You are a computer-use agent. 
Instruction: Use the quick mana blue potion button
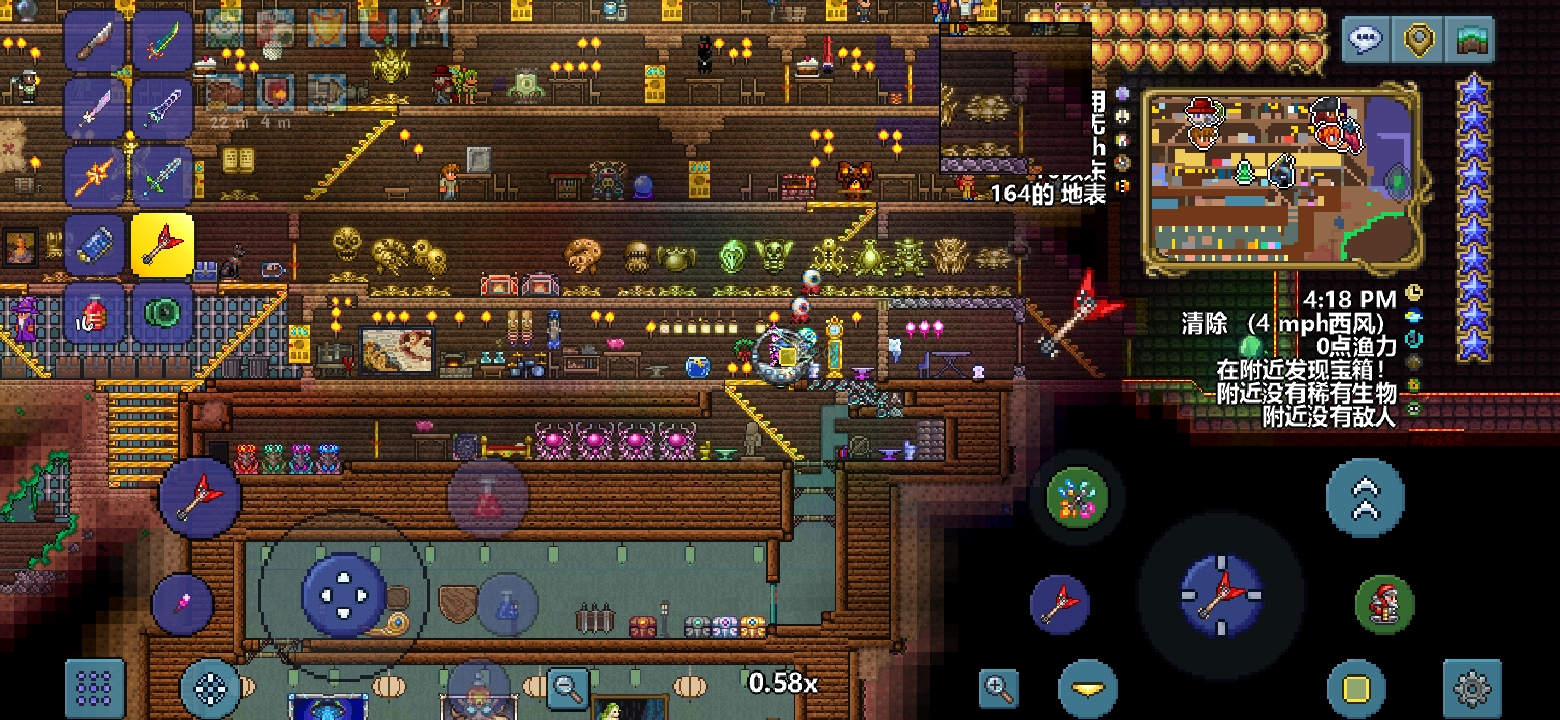point(508,605)
